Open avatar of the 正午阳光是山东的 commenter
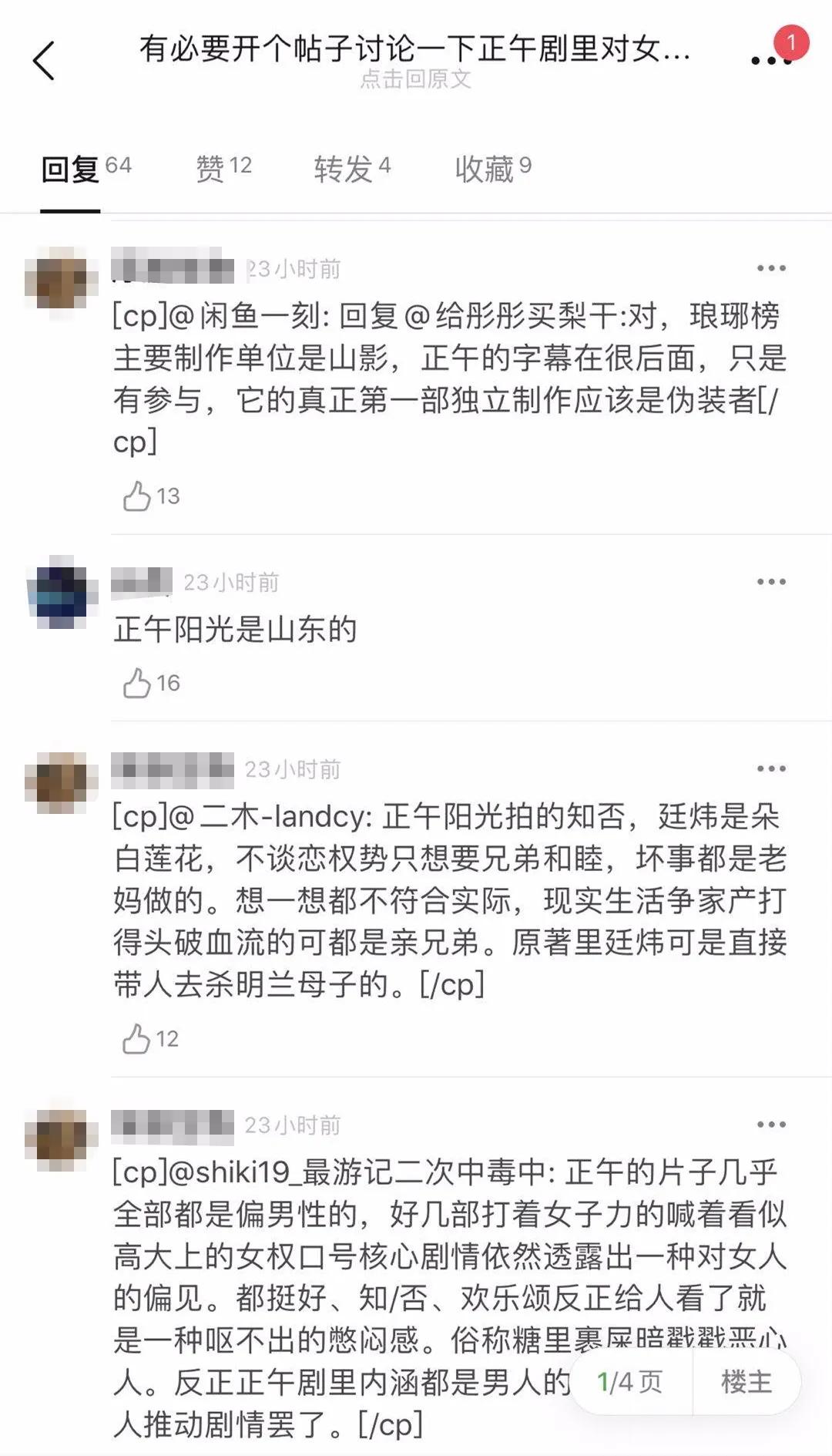Image resolution: width=832 pixels, height=1456 pixels. click(x=62, y=591)
